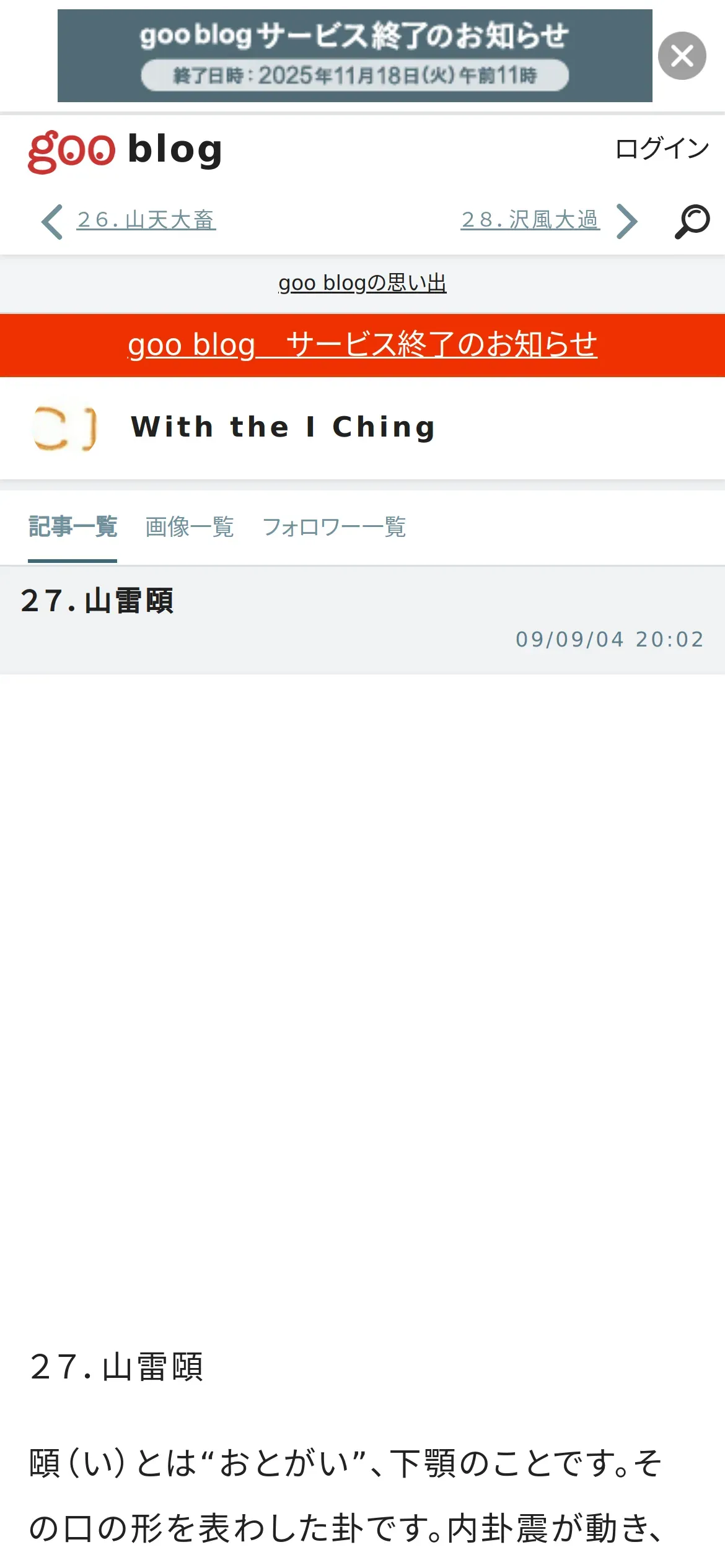
Task: Open the goo blogの思い出 link
Action: [362, 283]
